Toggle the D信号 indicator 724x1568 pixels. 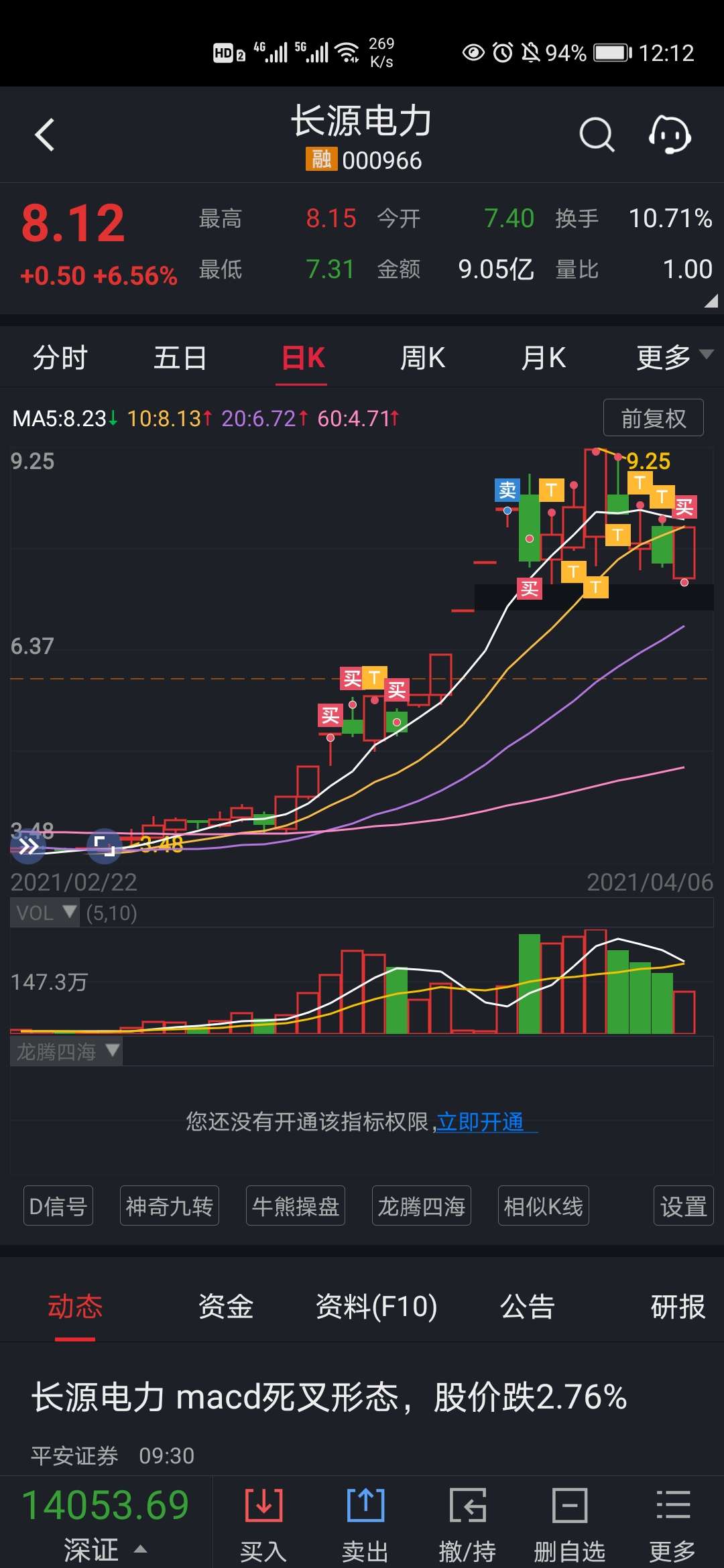tap(58, 1205)
